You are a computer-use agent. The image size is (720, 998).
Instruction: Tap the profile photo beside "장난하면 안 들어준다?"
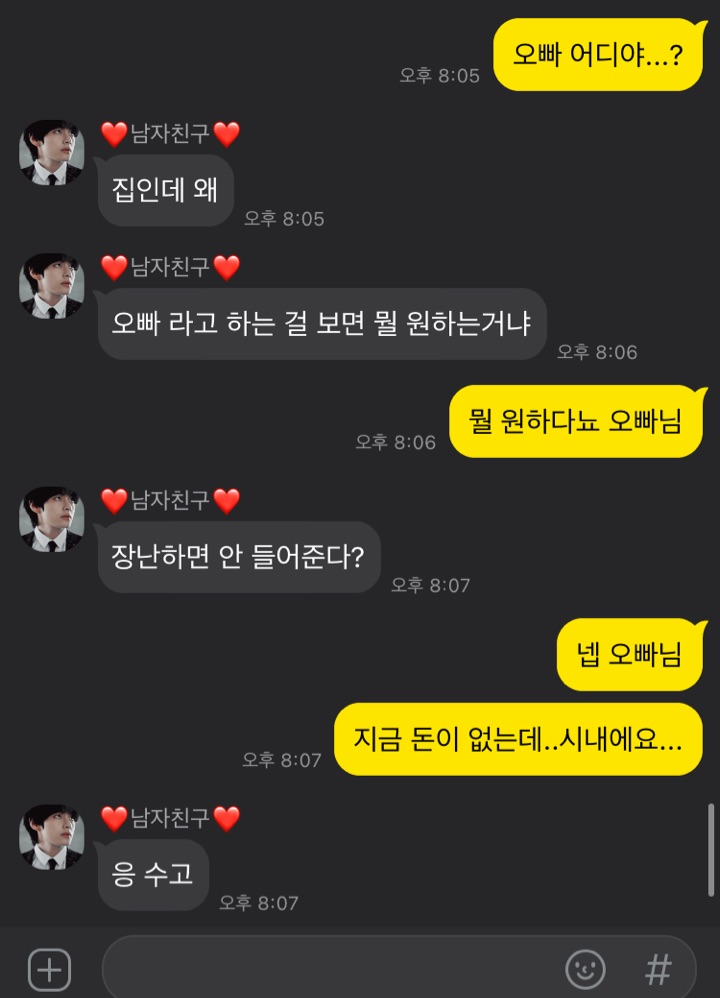point(52,520)
